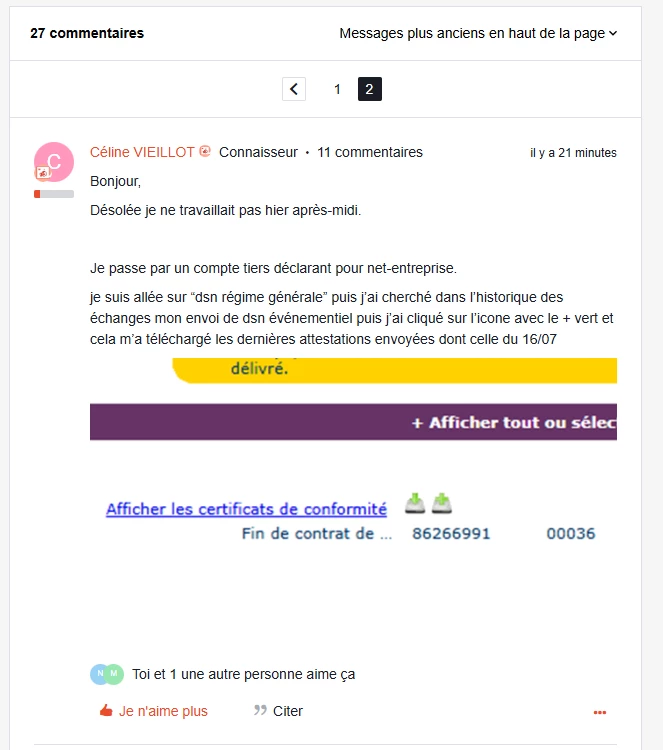Unlike the comment via Je n'aime plus
Screen dimensions: 663x750
154,711
